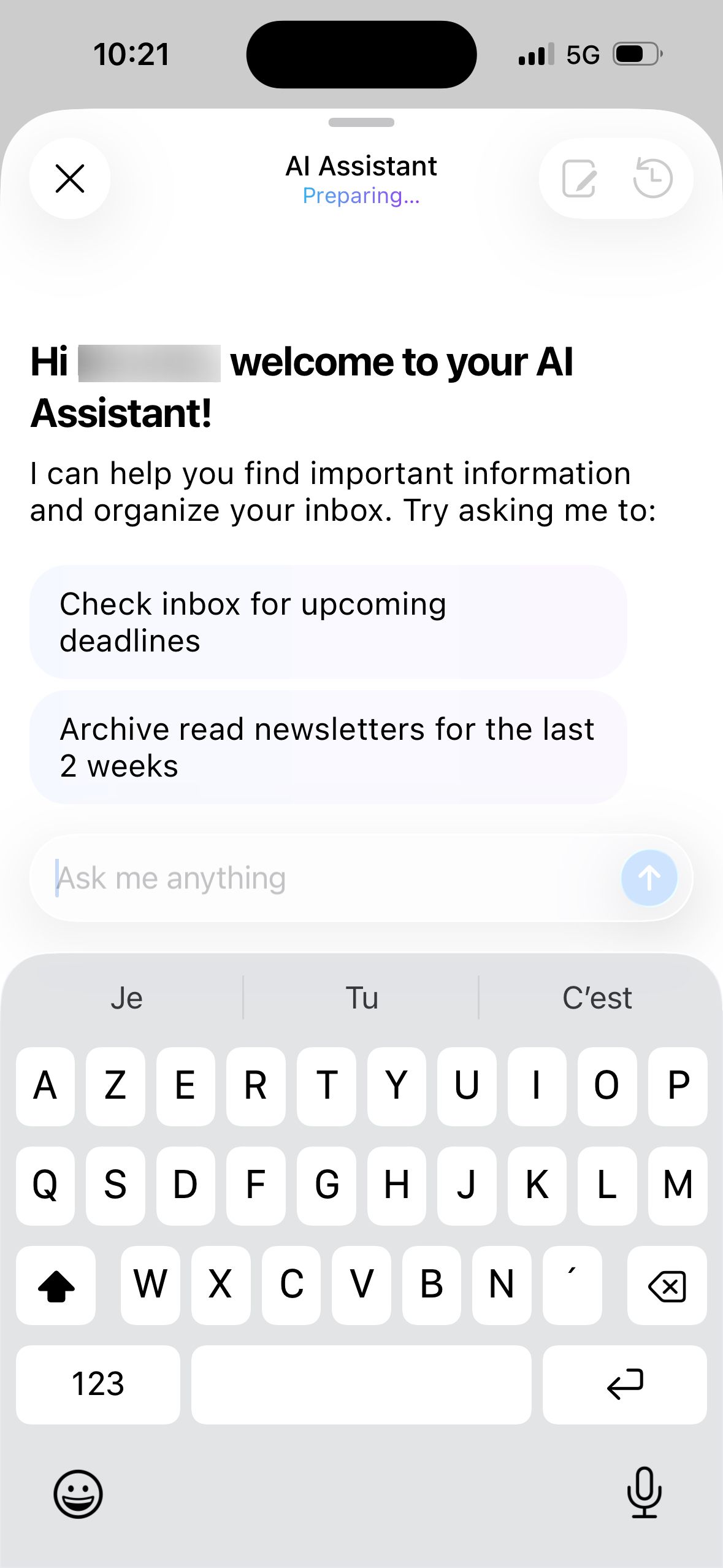
Task: Tap the return key on the keyboard
Action: coord(625,1385)
